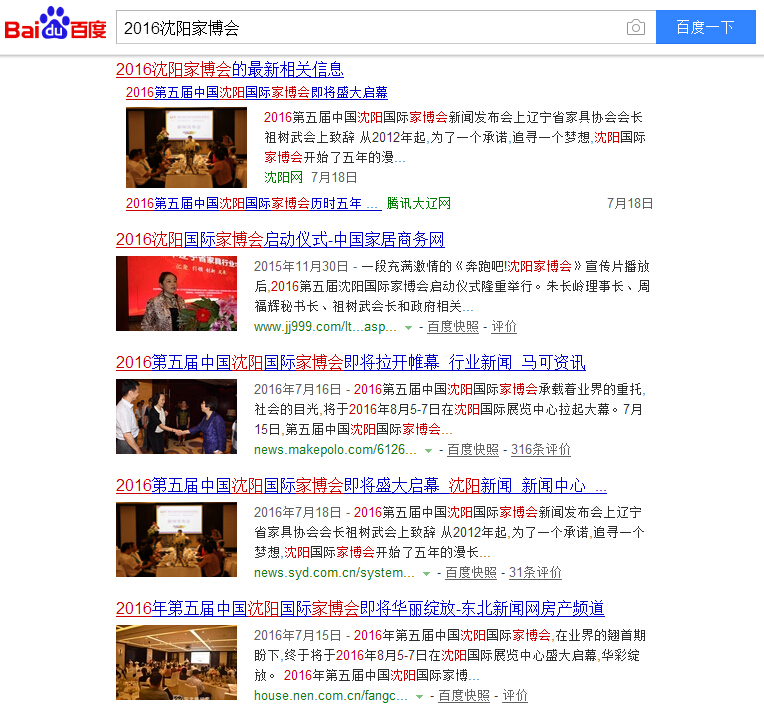View 31条评价 for news.syd.com.cn result
Image resolution: width=764 pixels, height=708 pixels.
click(x=535, y=573)
